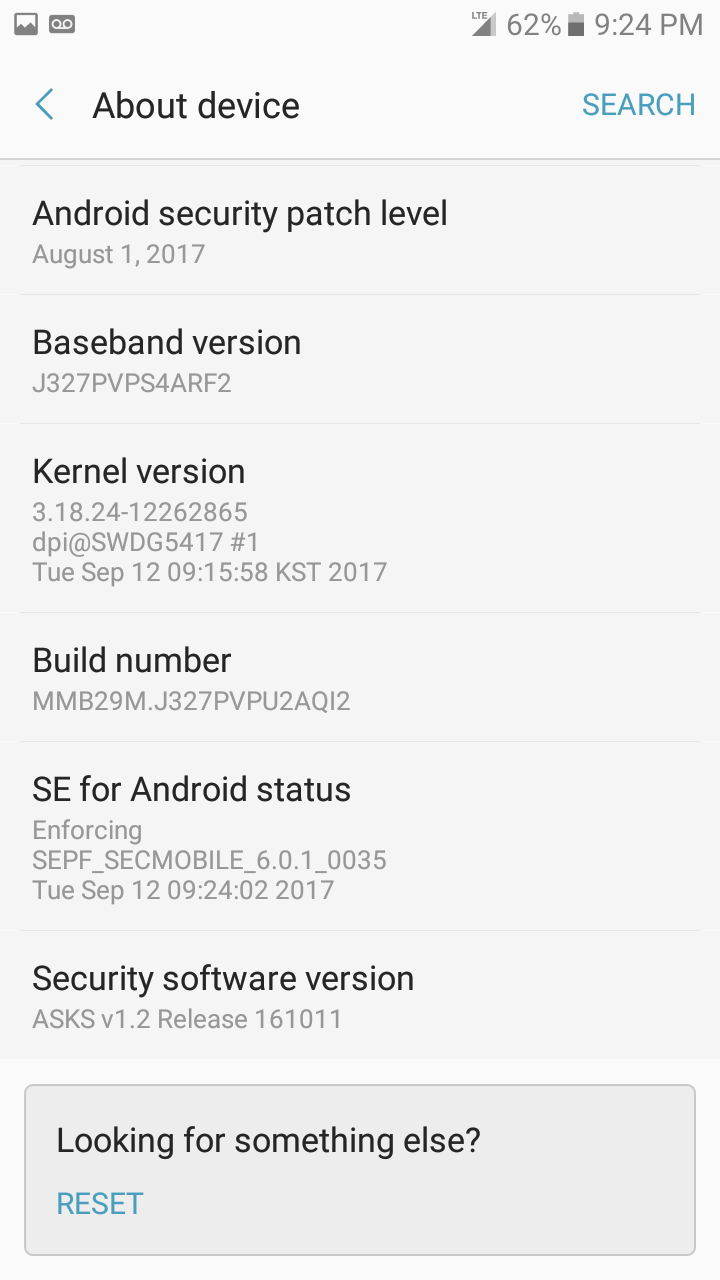
Task: Select the Android security patch level row
Action: pos(360,231)
